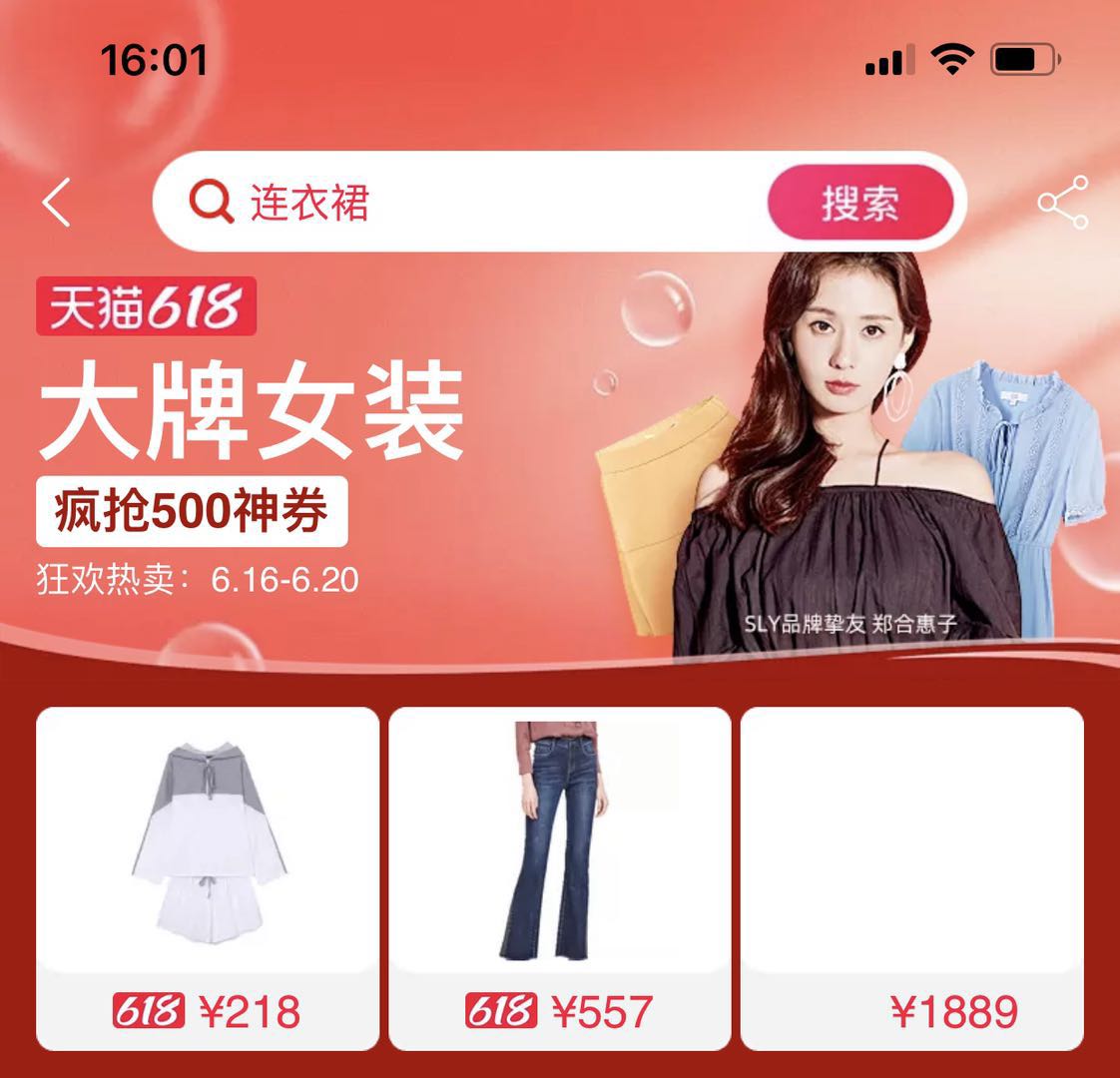The width and height of the screenshot is (1120, 1078).
Task: Share this page
Action: point(1062,203)
